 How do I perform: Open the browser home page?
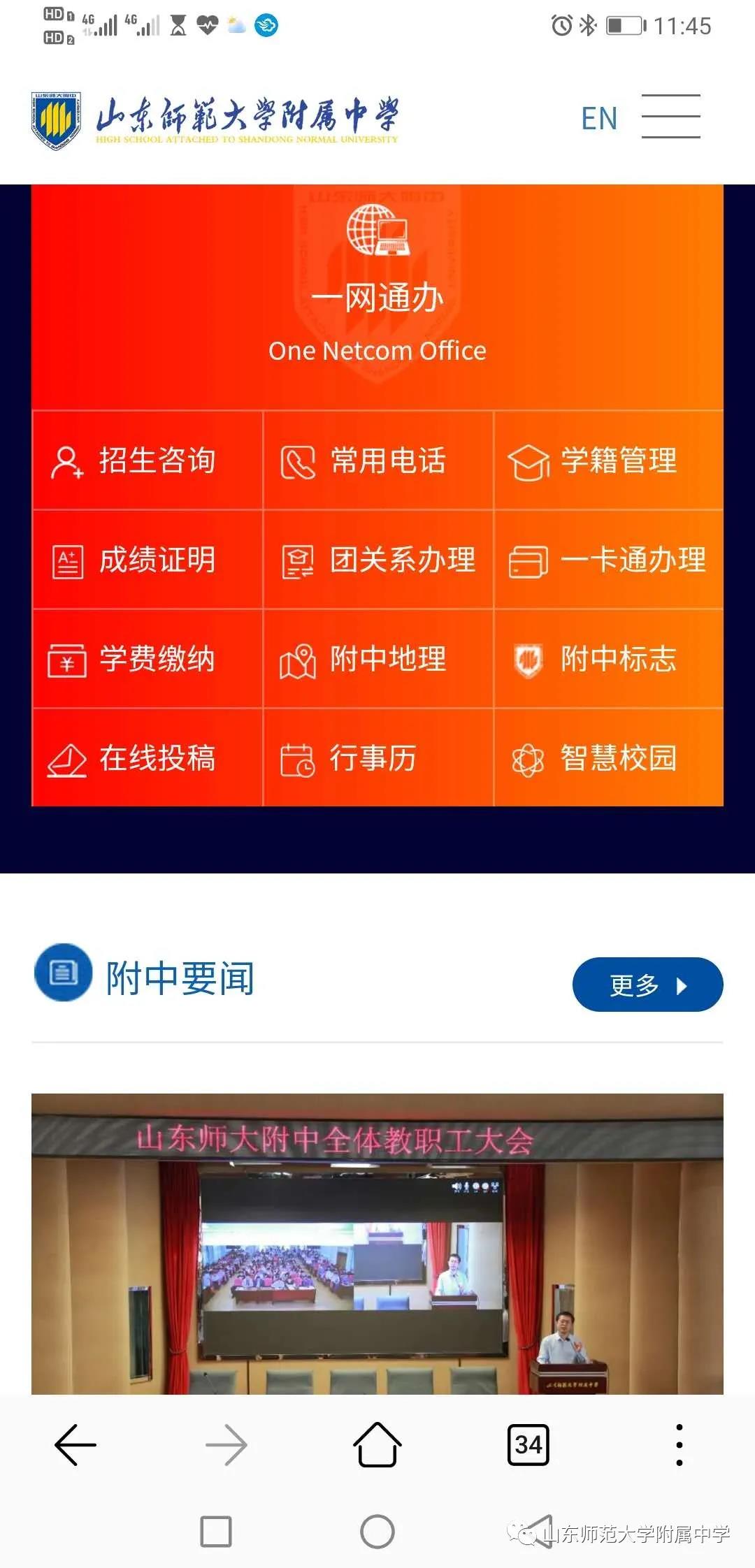point(377,1444)
